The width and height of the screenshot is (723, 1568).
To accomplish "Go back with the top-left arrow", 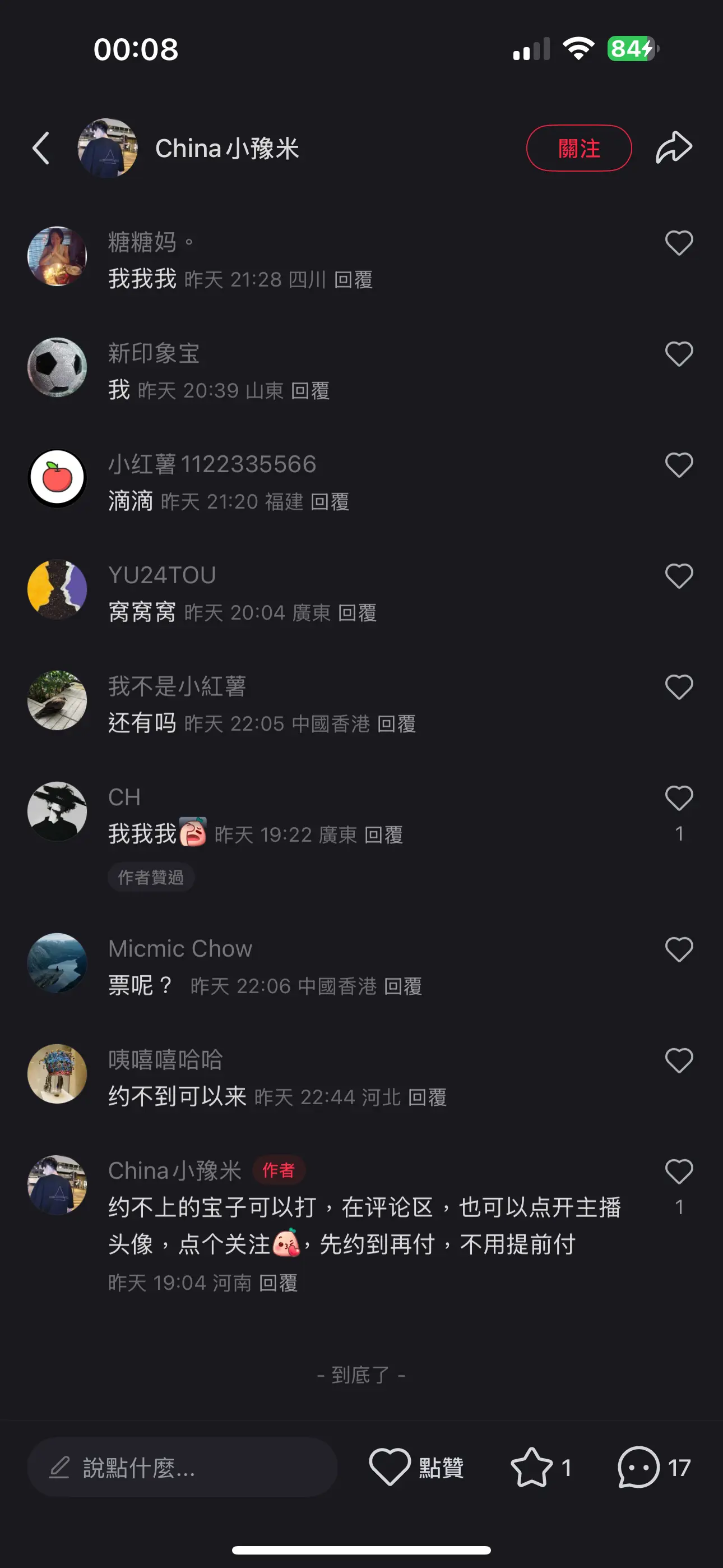I will coord(41,149).
